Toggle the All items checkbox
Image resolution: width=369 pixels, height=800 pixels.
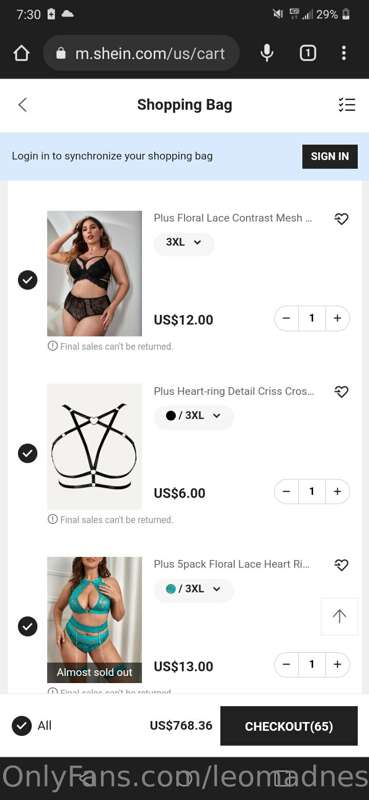21,726
